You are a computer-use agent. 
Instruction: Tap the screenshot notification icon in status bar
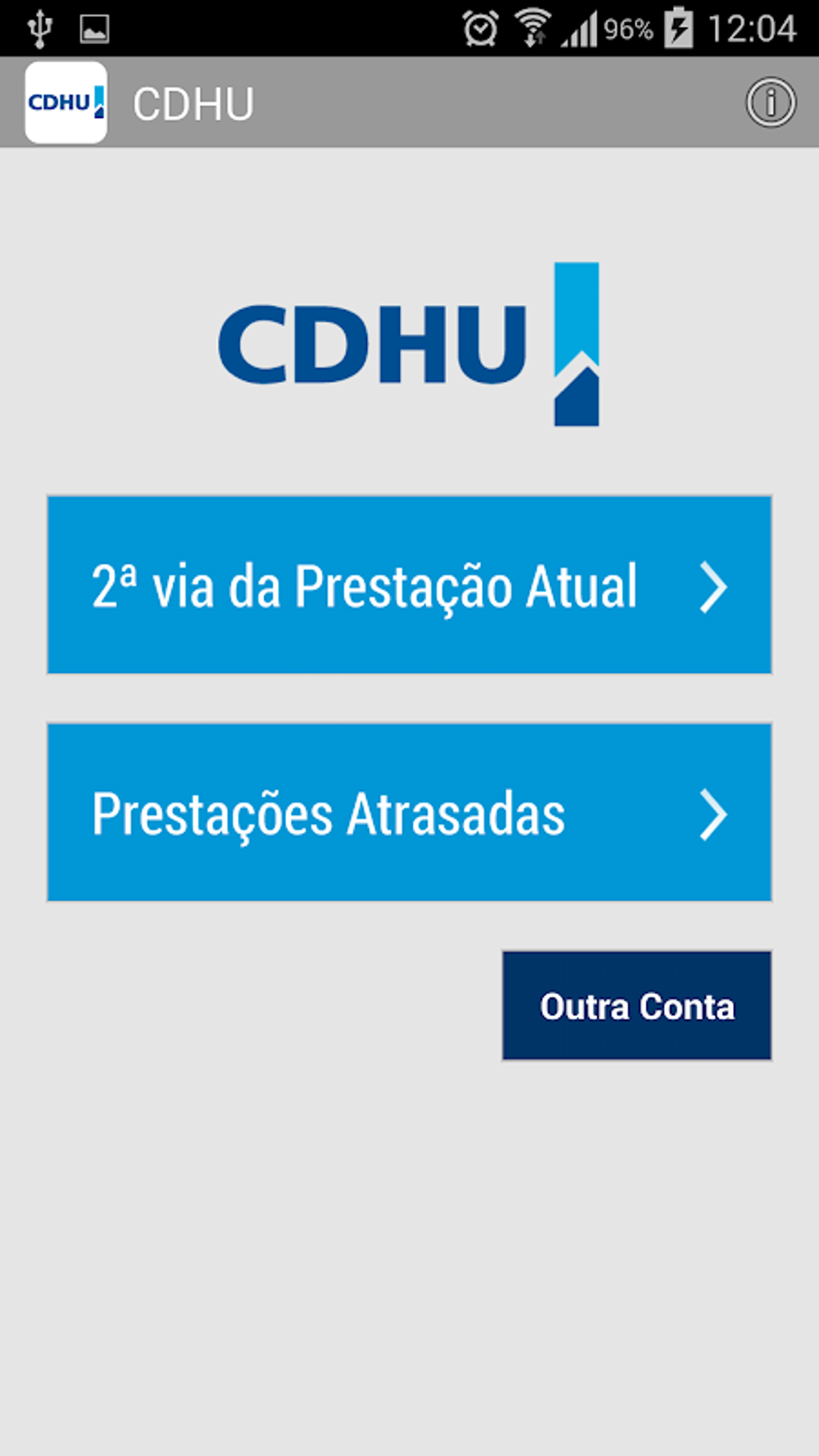96,27
